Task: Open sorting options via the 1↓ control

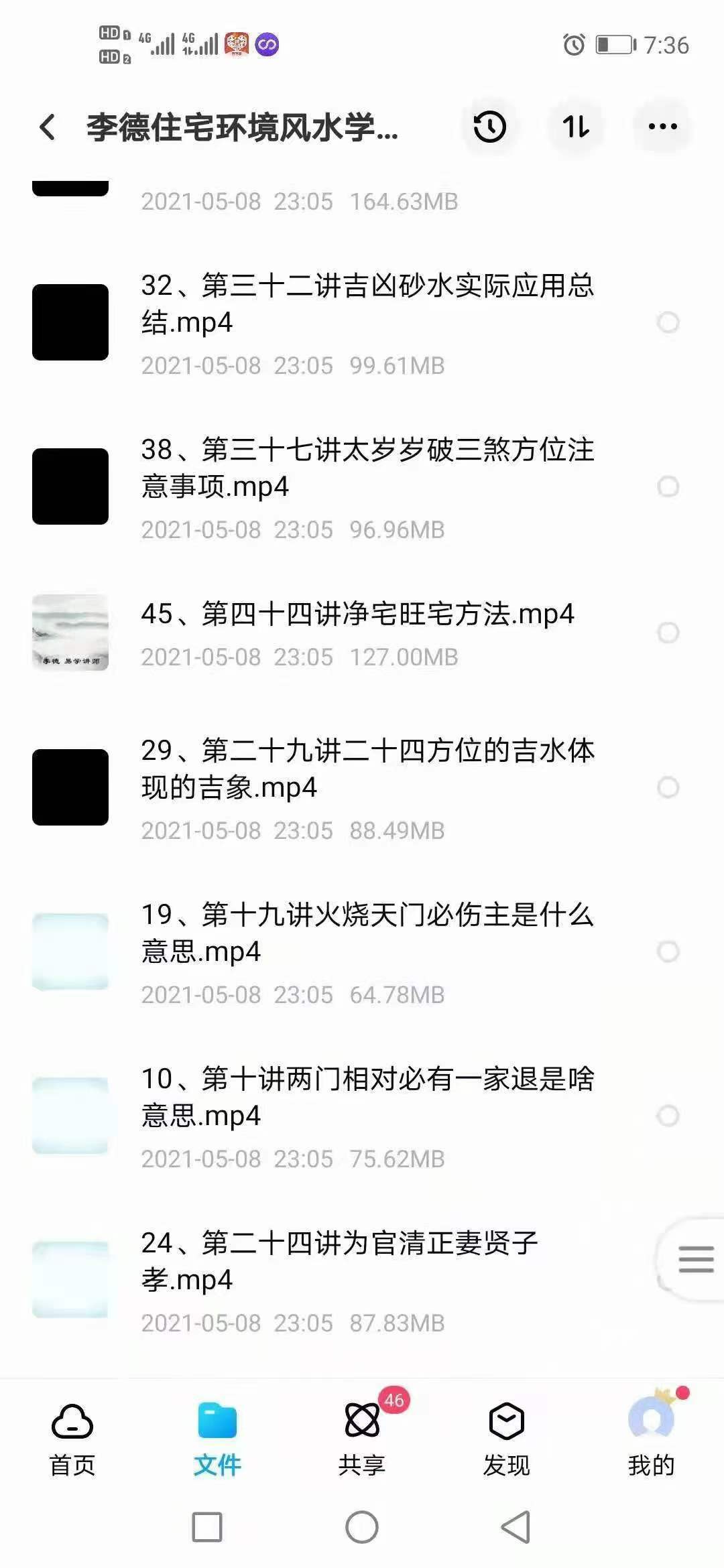Action: [x=575, y=126]
